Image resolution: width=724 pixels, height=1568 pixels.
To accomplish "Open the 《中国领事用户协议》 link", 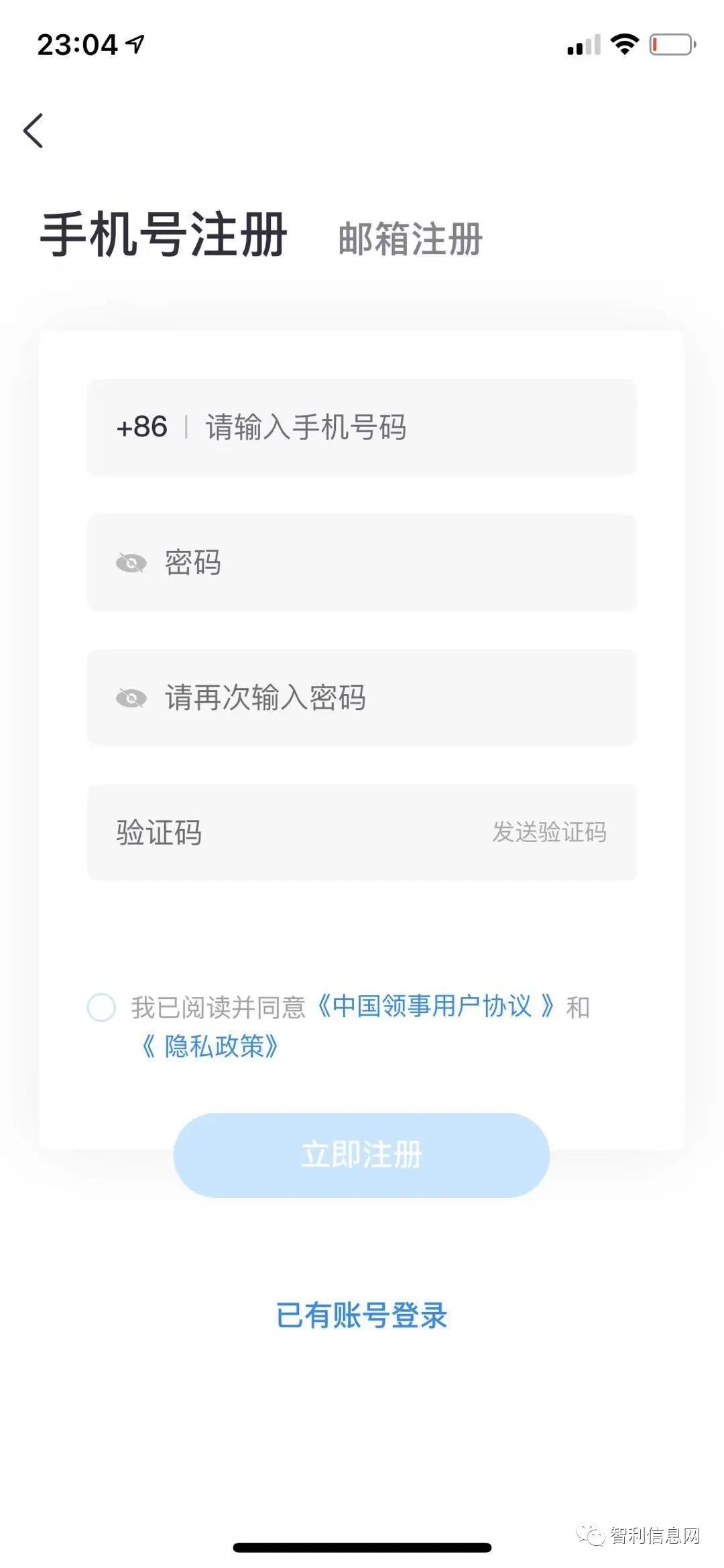I will click(435, 1007).
